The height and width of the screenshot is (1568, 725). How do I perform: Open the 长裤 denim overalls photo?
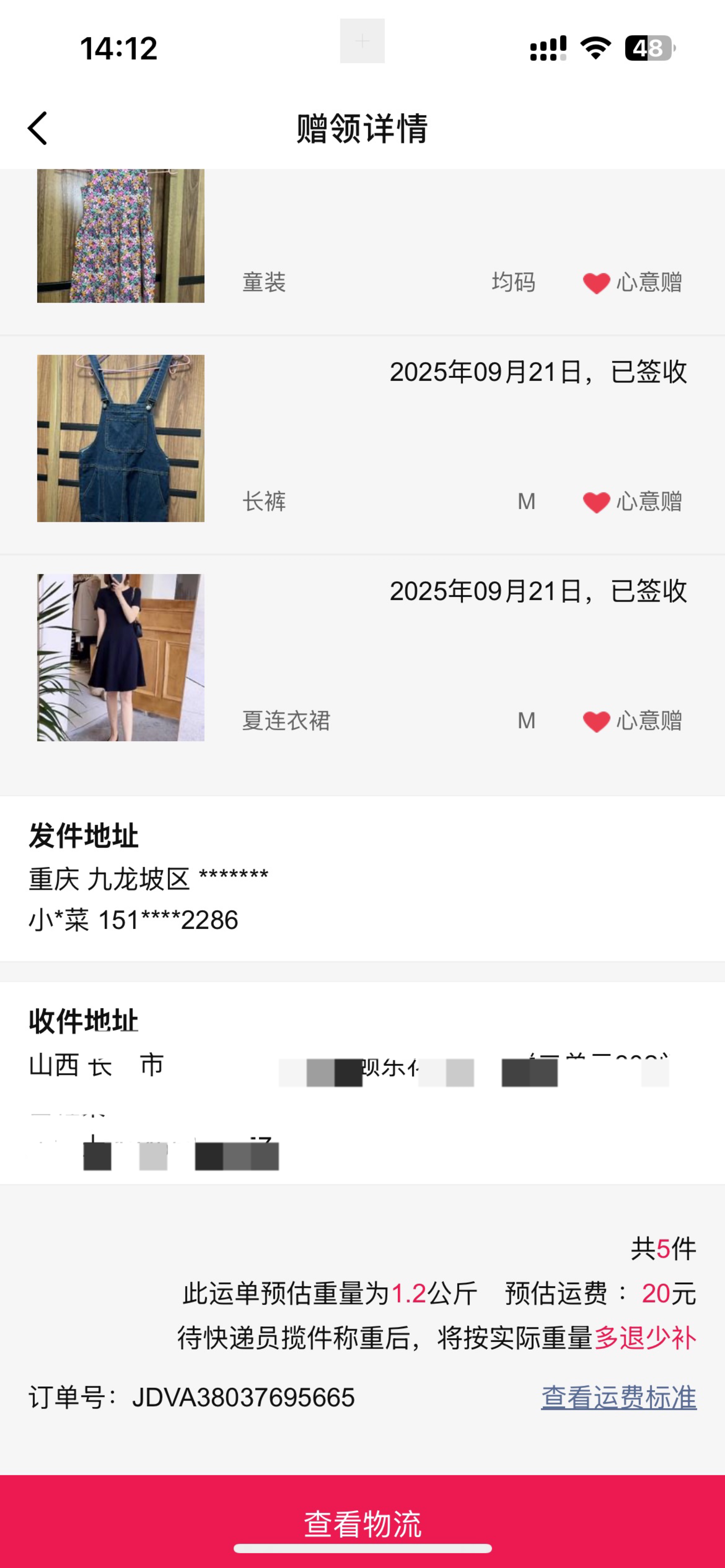coord(121,438)
